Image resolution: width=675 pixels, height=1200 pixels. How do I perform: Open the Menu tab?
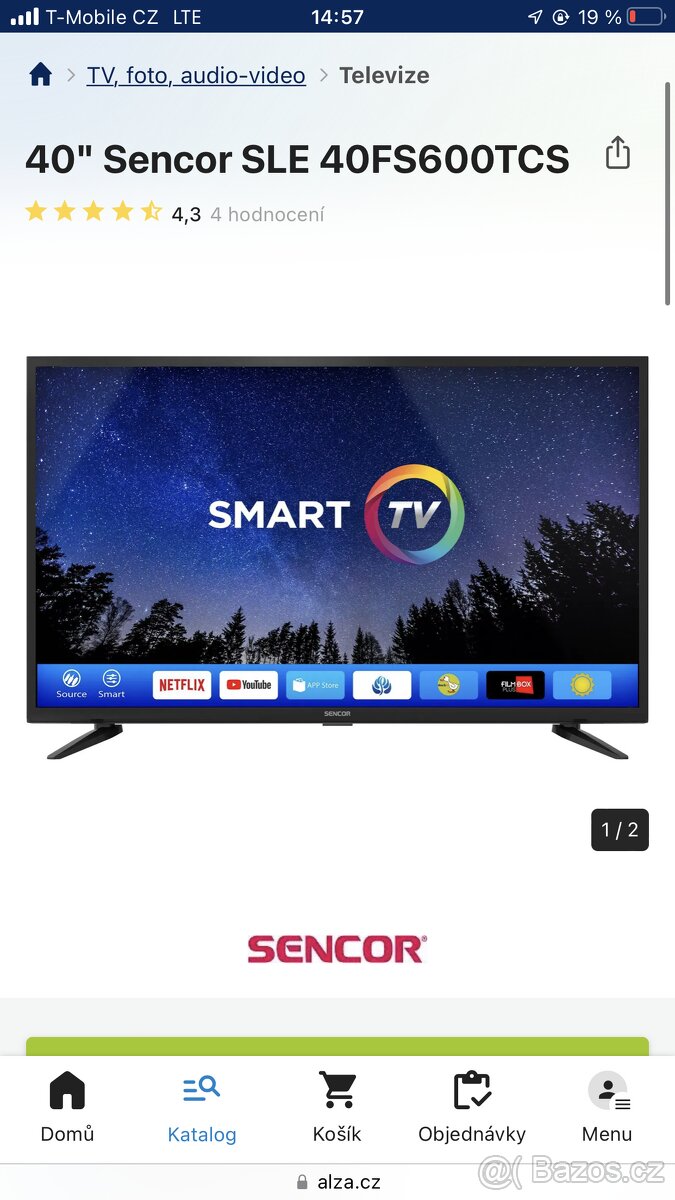(x=607, y=1107)
